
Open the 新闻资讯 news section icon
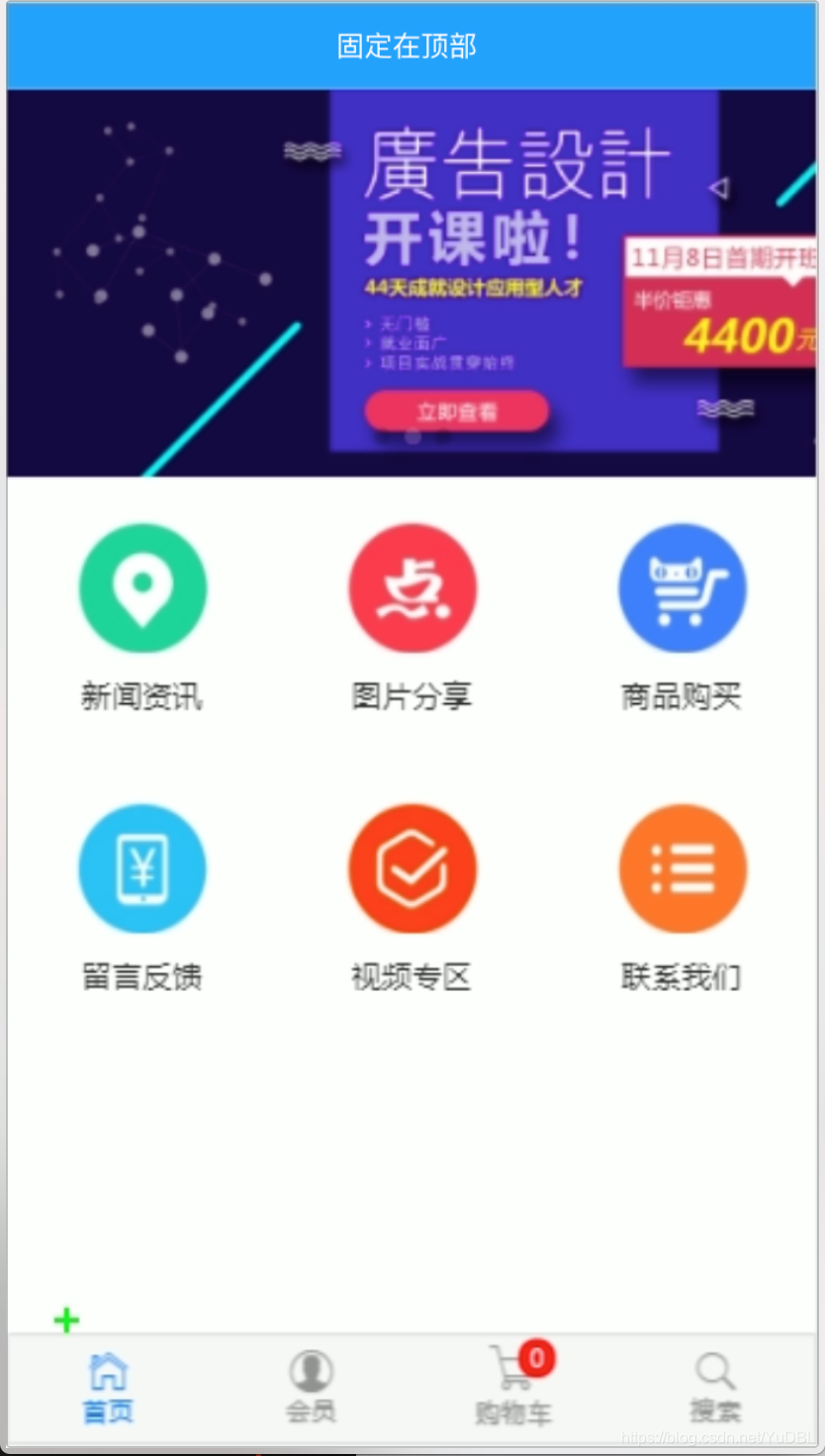coord(142,588)
